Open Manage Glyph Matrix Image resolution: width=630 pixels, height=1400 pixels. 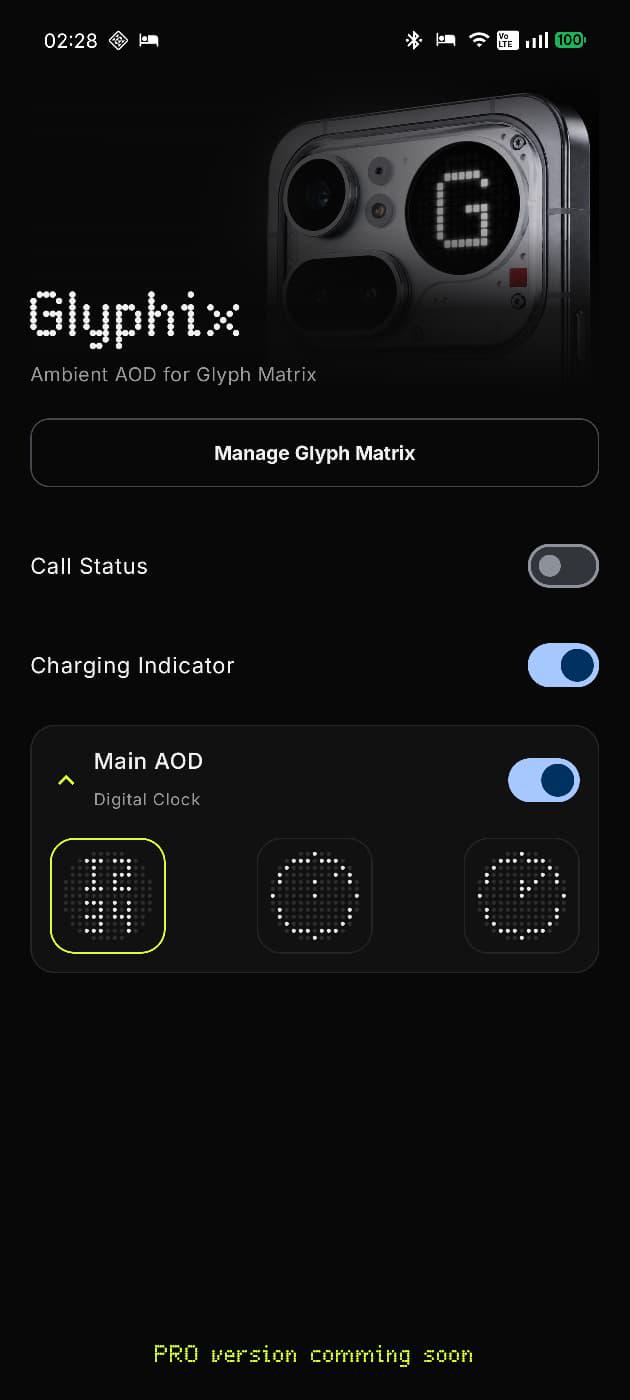pos(314,453)
